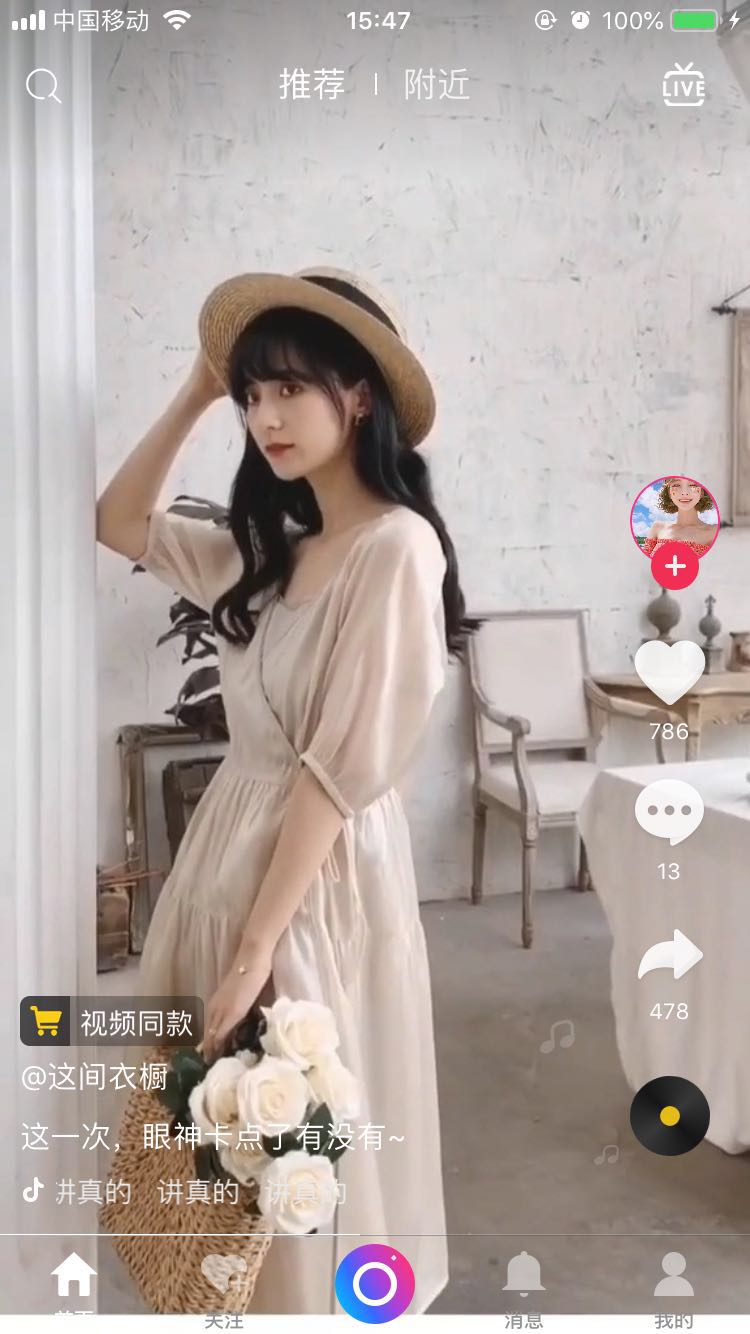Image resolution: width=750 pixels, height=1334 pixels.
Task: Open the search magnifier icon
Action: point(43,86)
